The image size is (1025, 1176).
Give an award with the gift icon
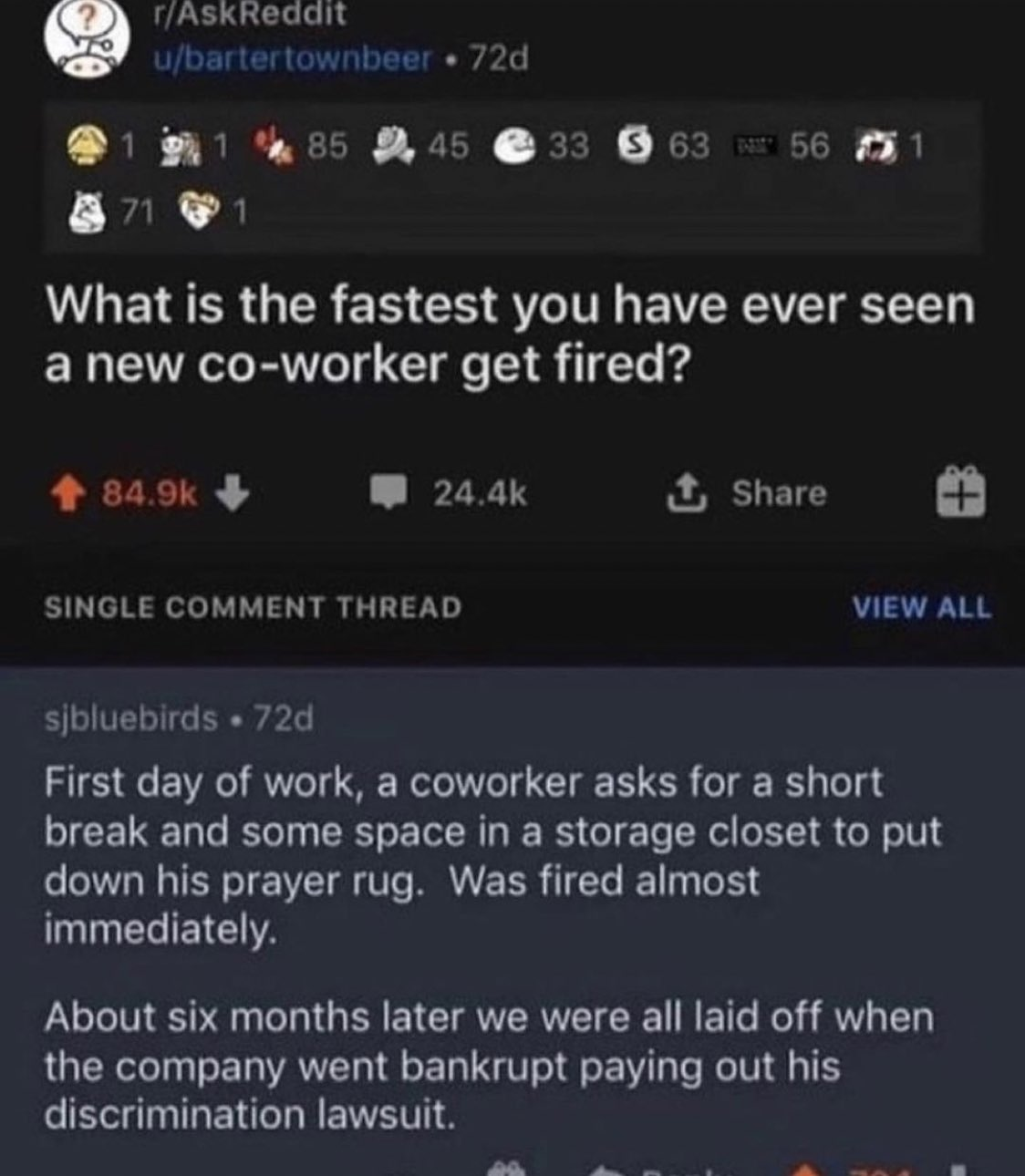coord(963,493)
